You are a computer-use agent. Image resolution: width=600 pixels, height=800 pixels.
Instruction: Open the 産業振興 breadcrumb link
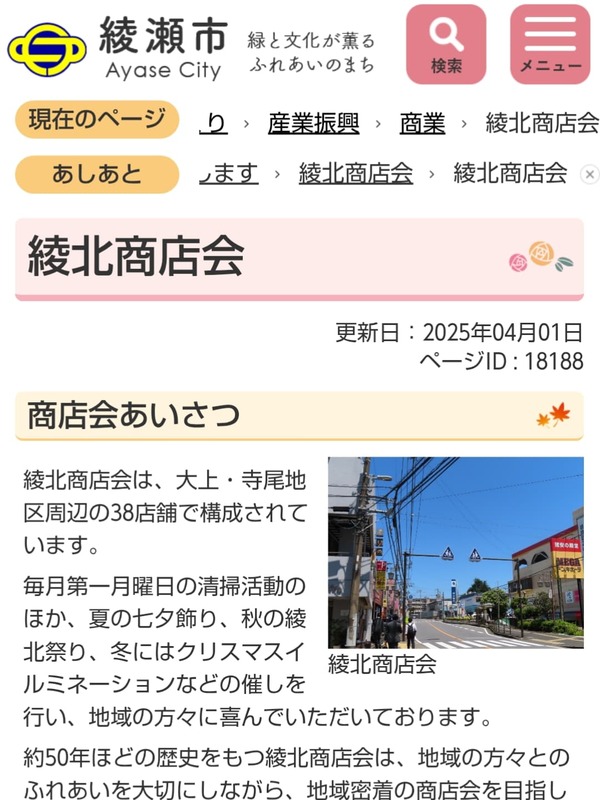pyautogui.click(x=314, y=123)
